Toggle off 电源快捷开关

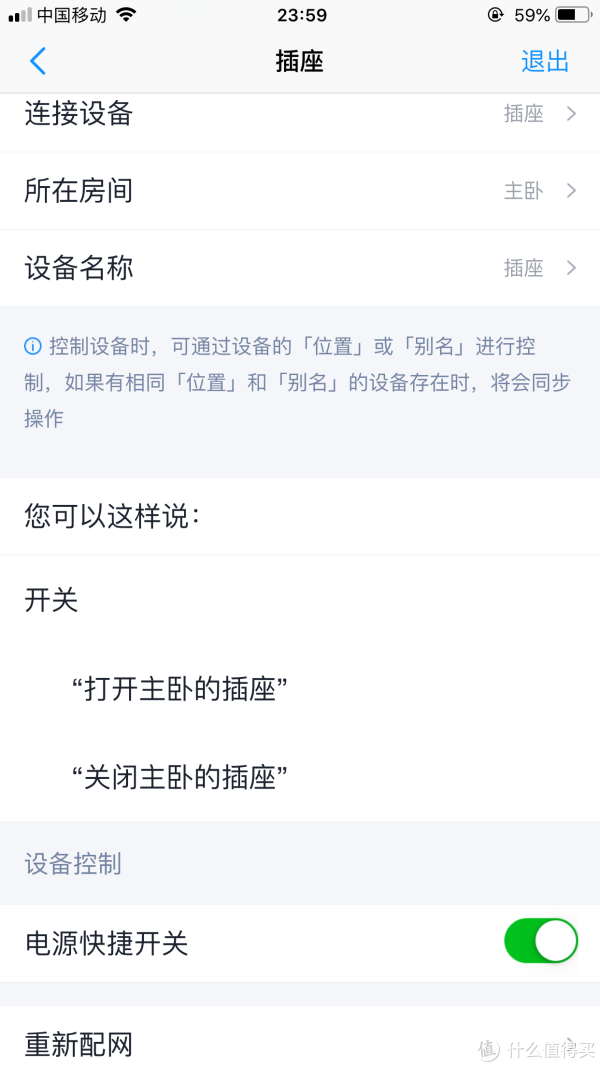[x=541, y=941]
